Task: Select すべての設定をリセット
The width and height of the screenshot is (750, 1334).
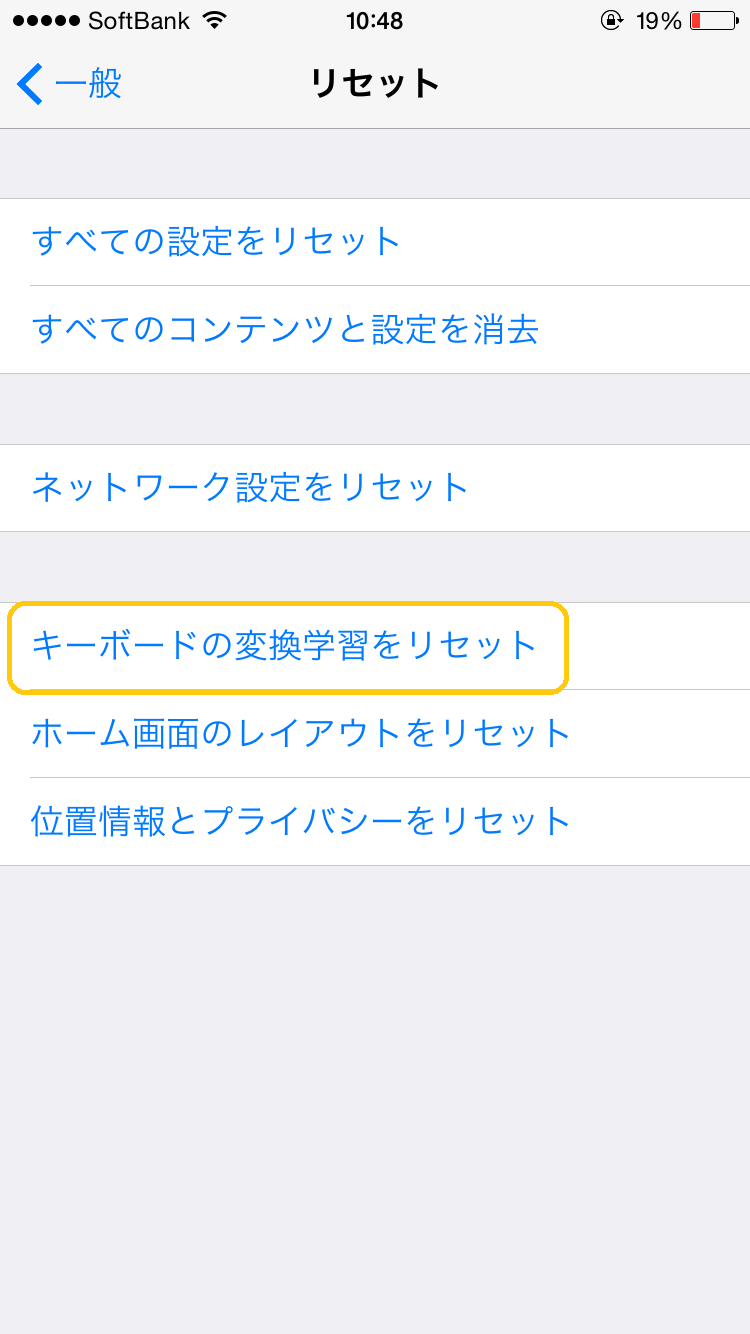Action: (x=375, y=242)
